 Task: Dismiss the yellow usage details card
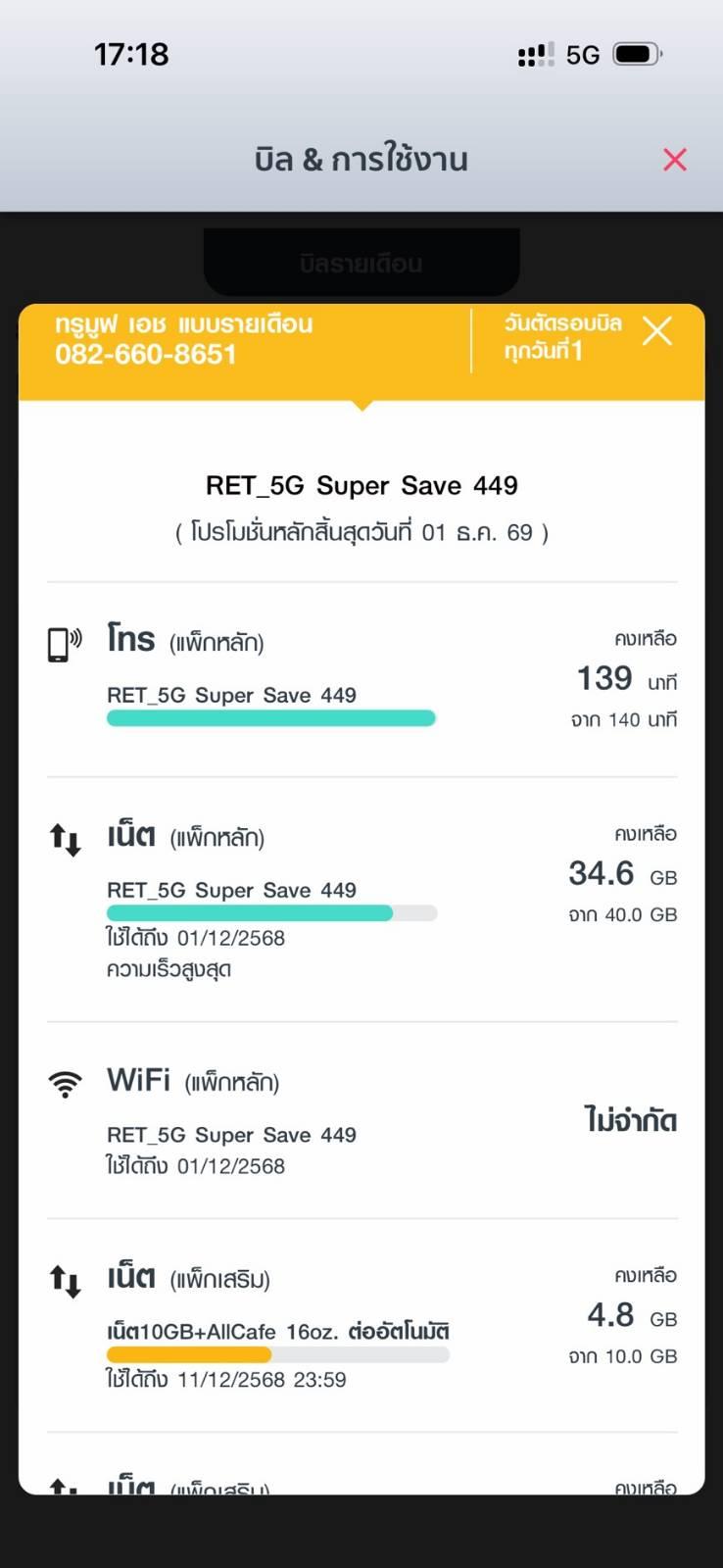click(x=657, y=331)
